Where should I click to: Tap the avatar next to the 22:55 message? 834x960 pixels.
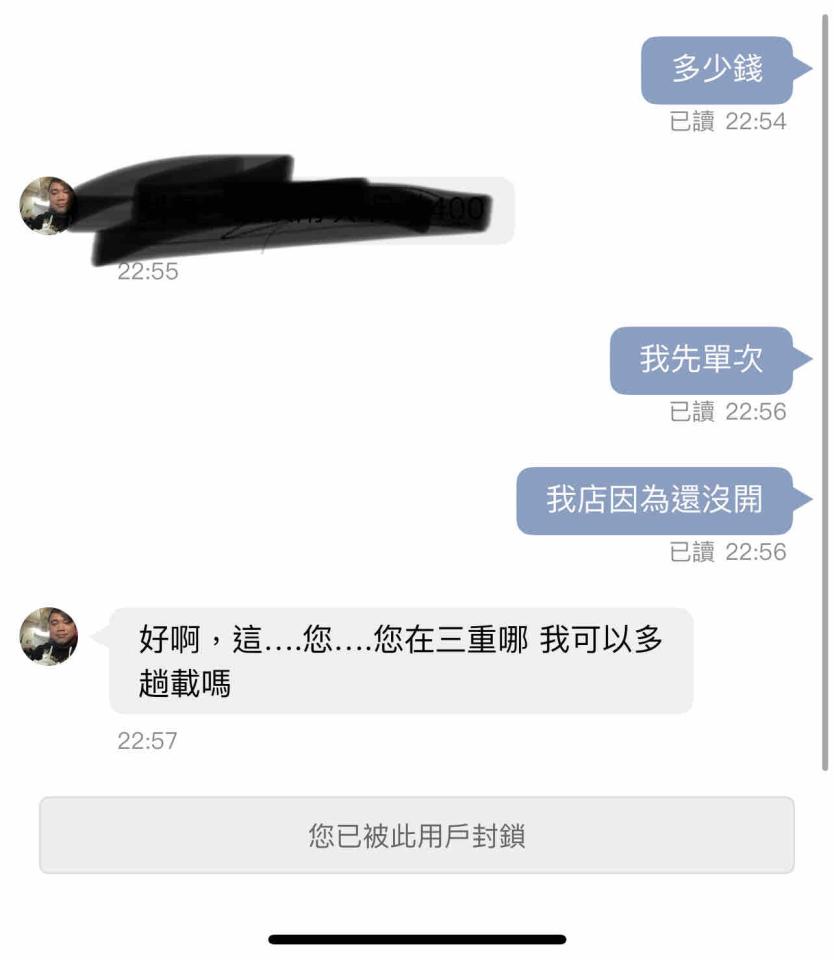coord(48,206)
